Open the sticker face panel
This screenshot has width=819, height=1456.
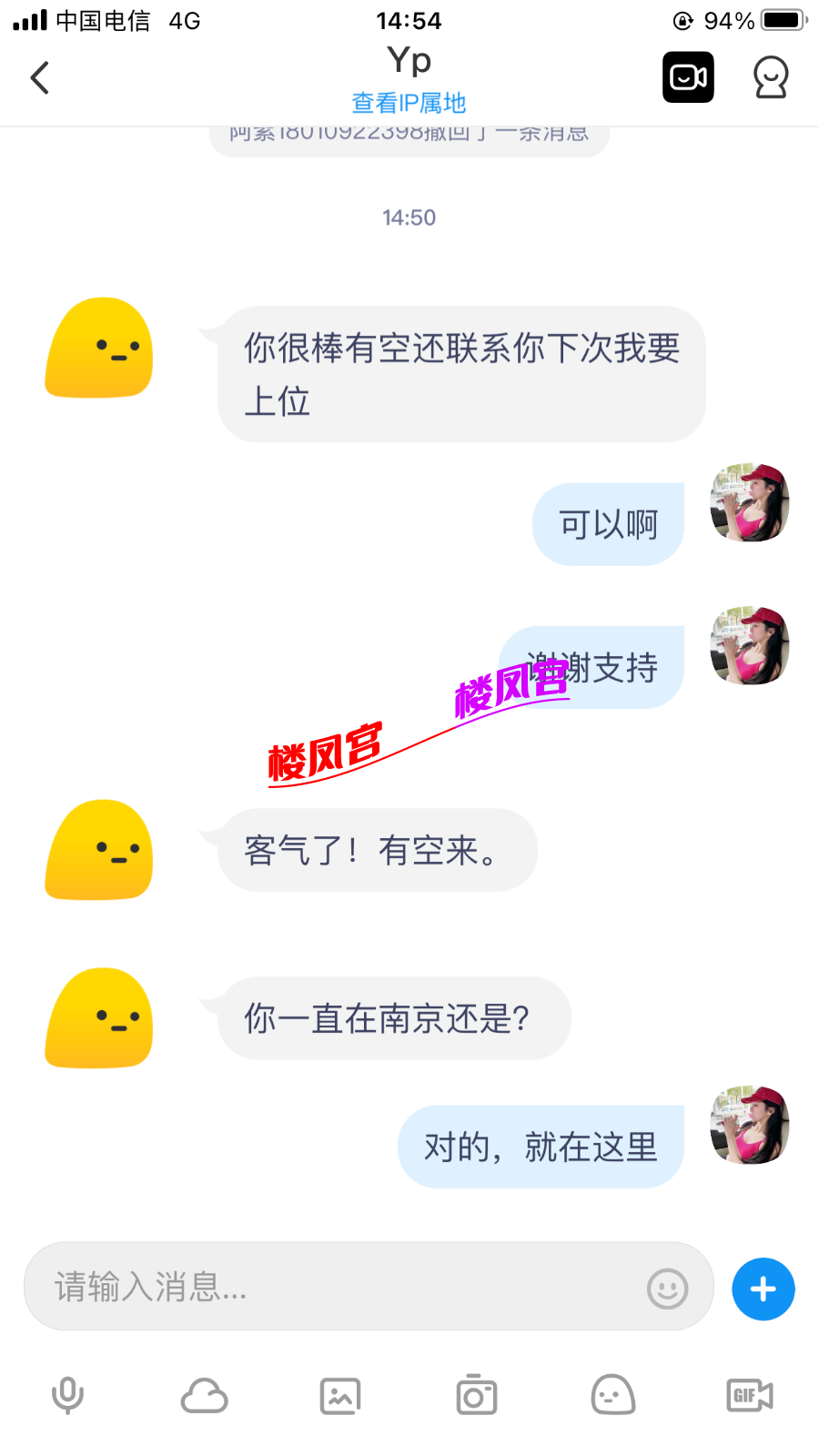click(613, 1395)
